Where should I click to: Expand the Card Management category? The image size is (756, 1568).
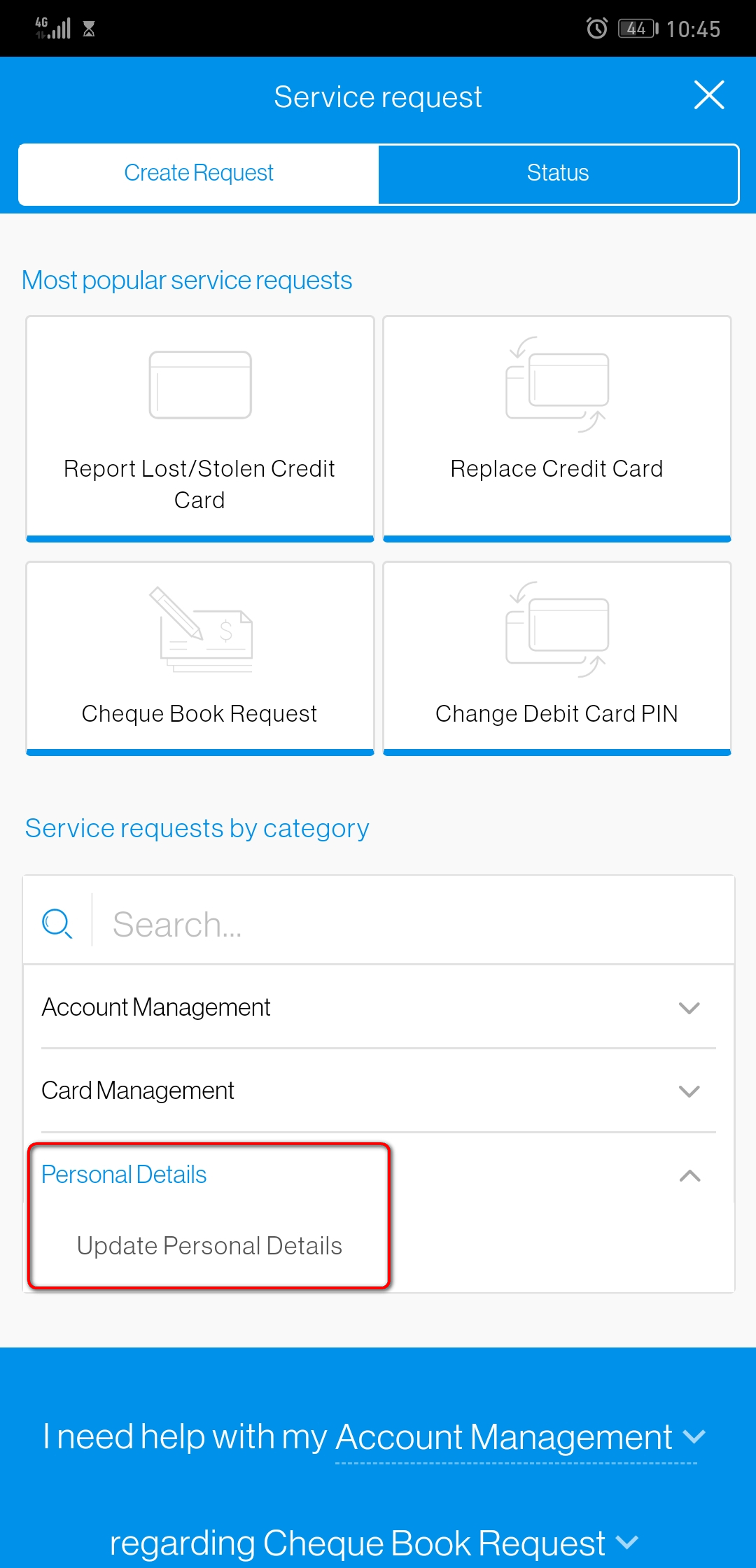(x=689, y=1091)
